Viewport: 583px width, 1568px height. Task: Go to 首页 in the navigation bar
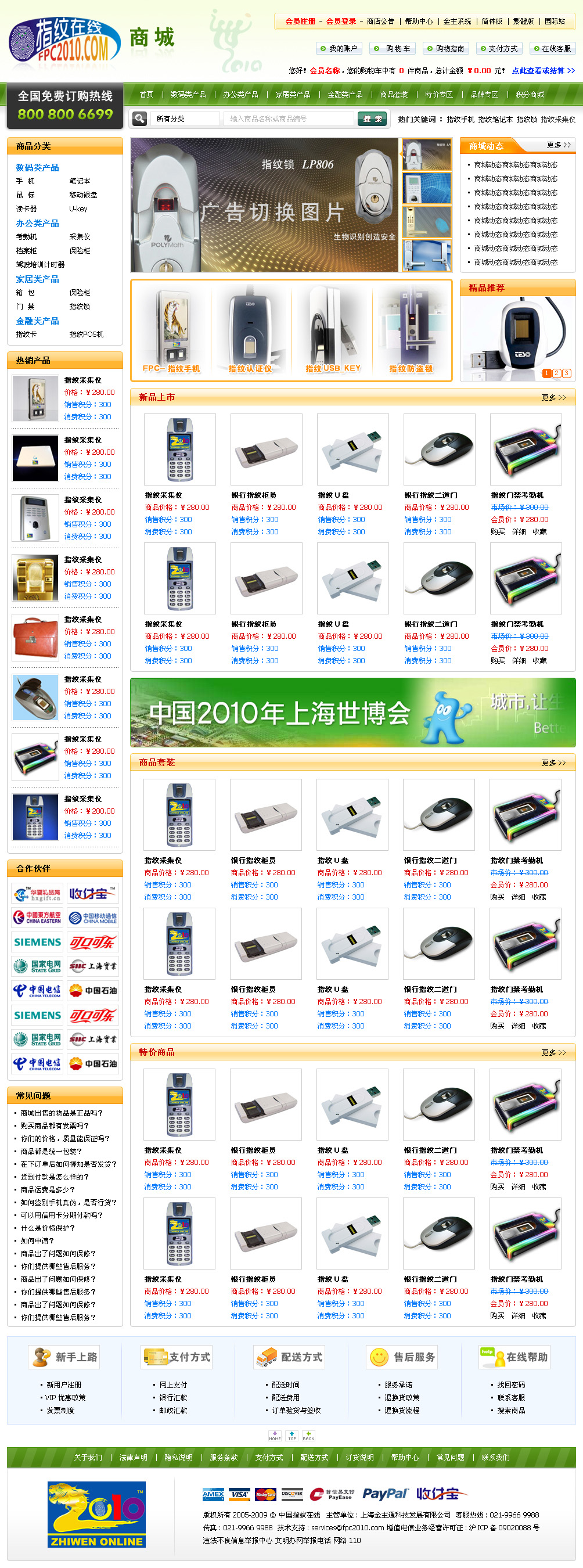tap(146, 94)
